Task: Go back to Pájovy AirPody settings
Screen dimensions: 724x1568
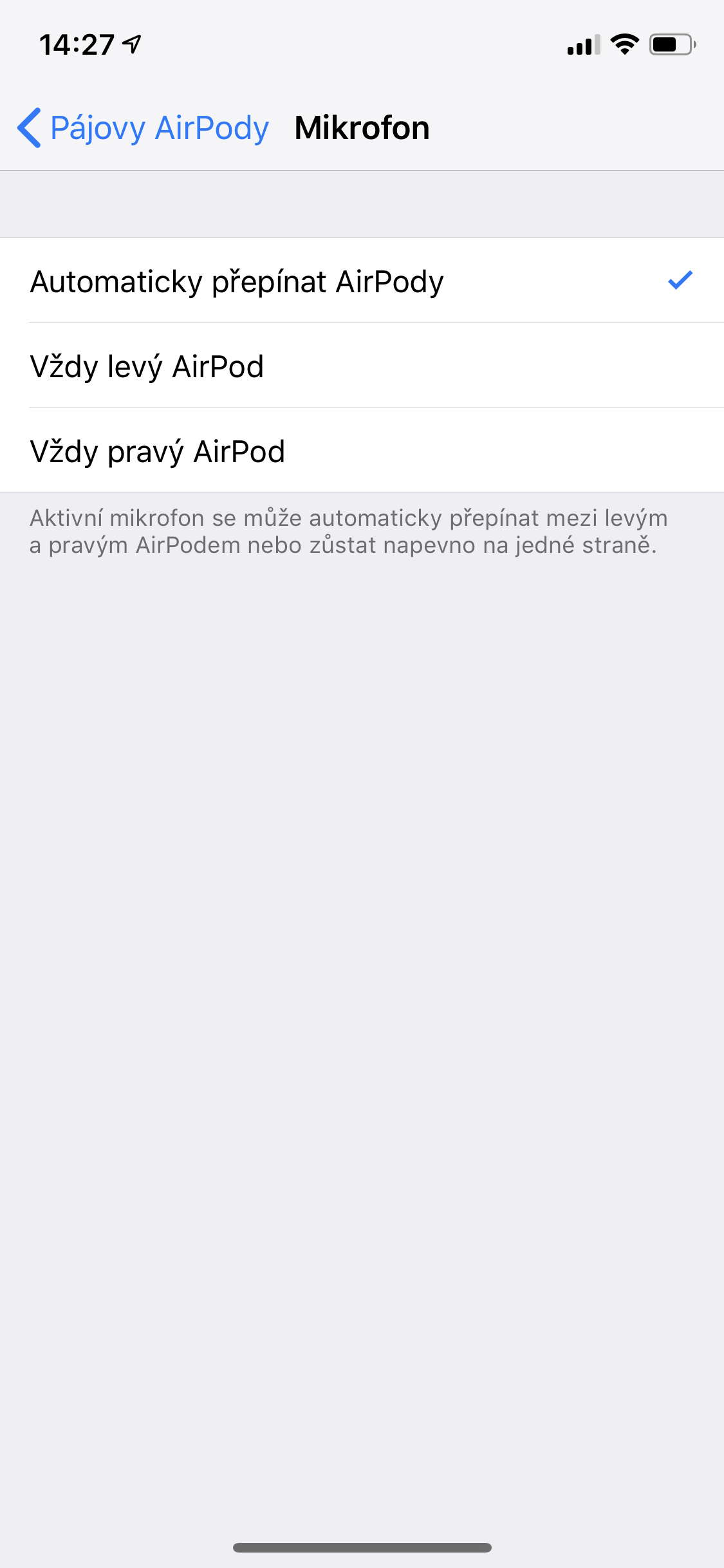Action: (143, 127)
